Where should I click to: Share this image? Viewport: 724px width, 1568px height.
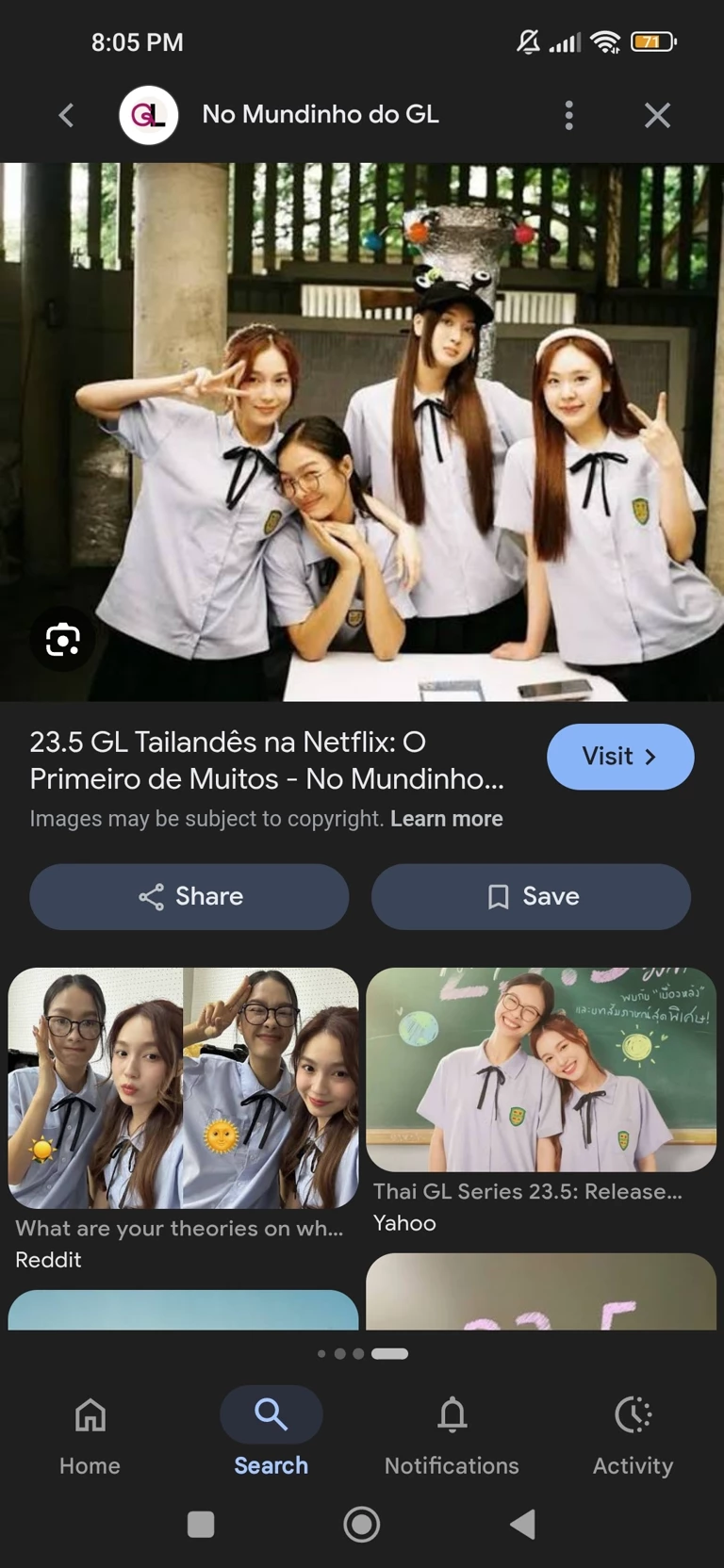pos(189,896)
